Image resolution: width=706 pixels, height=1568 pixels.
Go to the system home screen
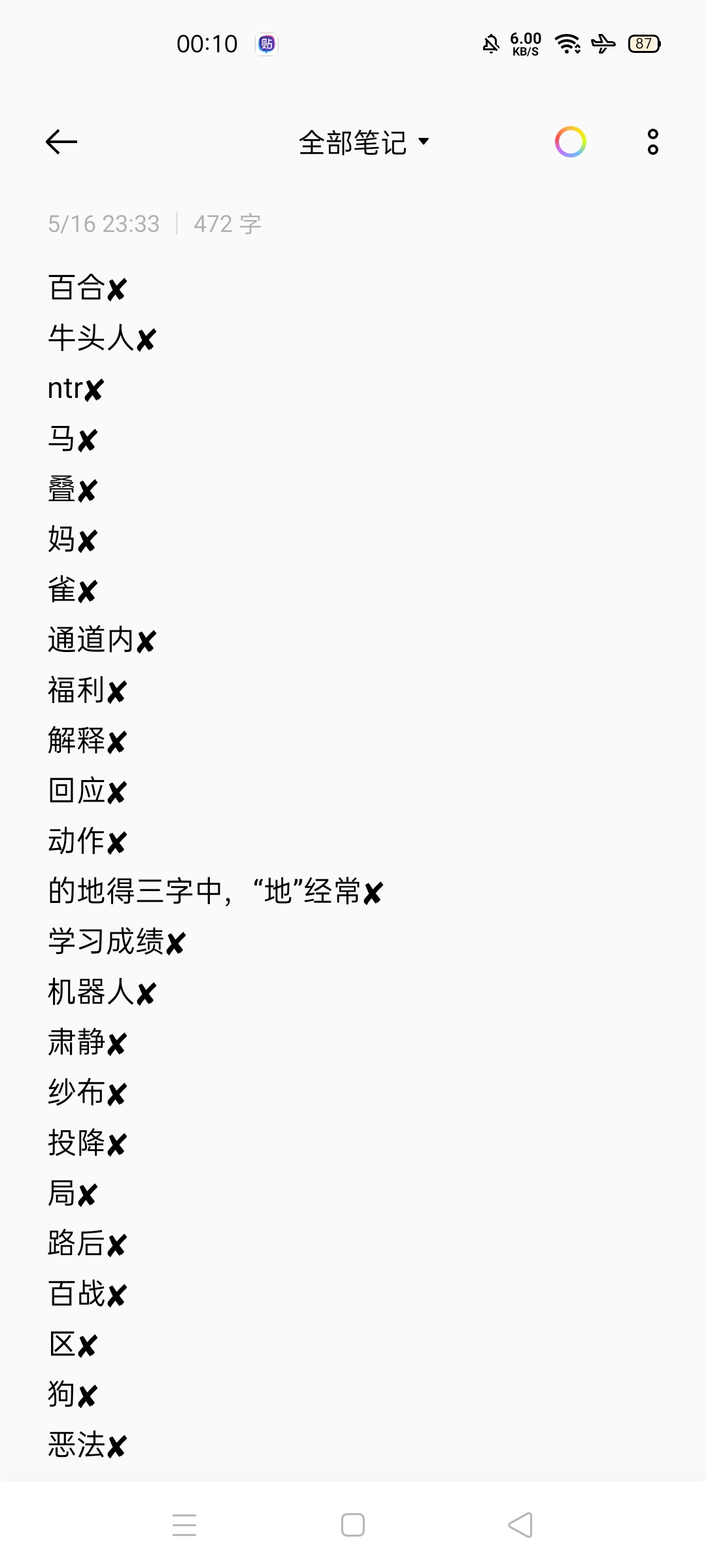pyautogui.click(x=353, y=1525)
